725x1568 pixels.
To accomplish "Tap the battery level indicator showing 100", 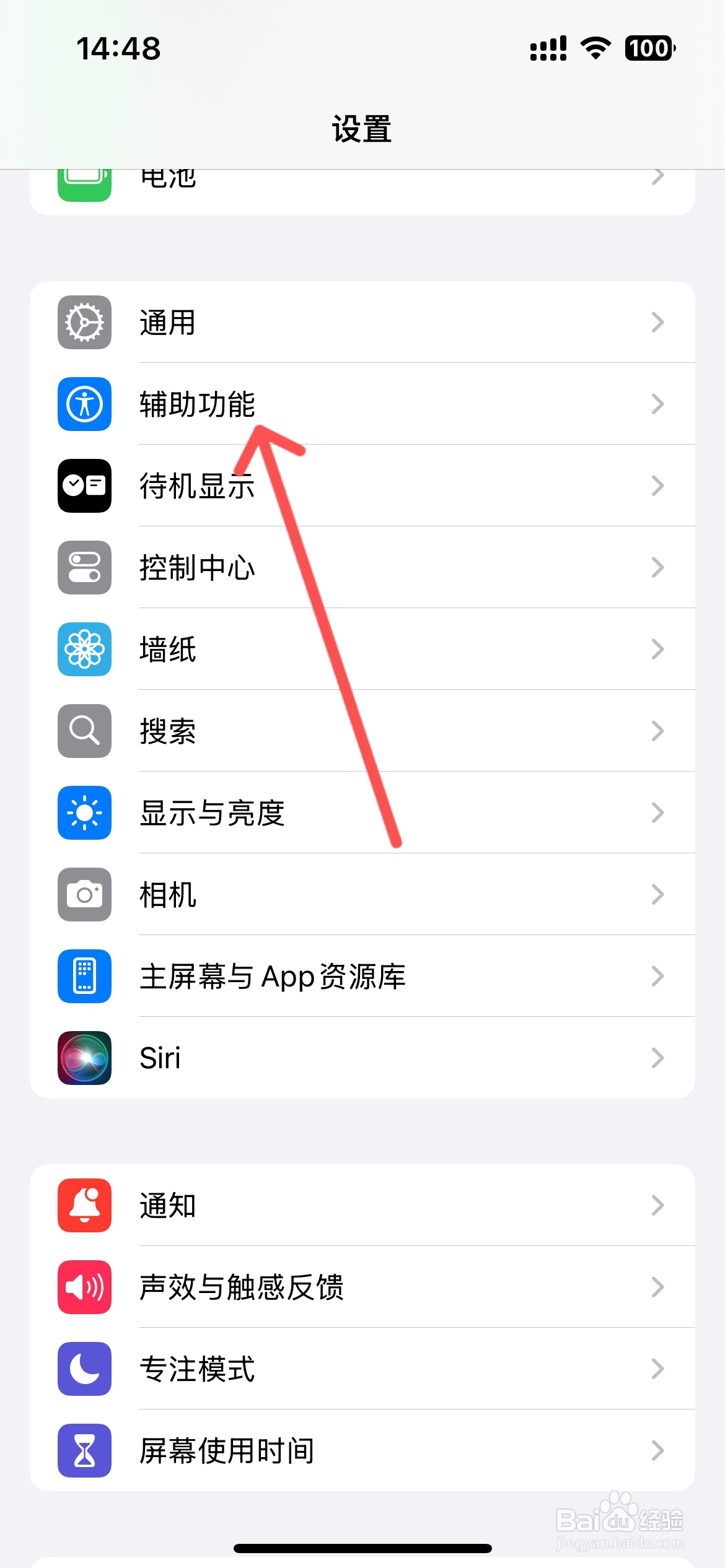I will [647, 48].
